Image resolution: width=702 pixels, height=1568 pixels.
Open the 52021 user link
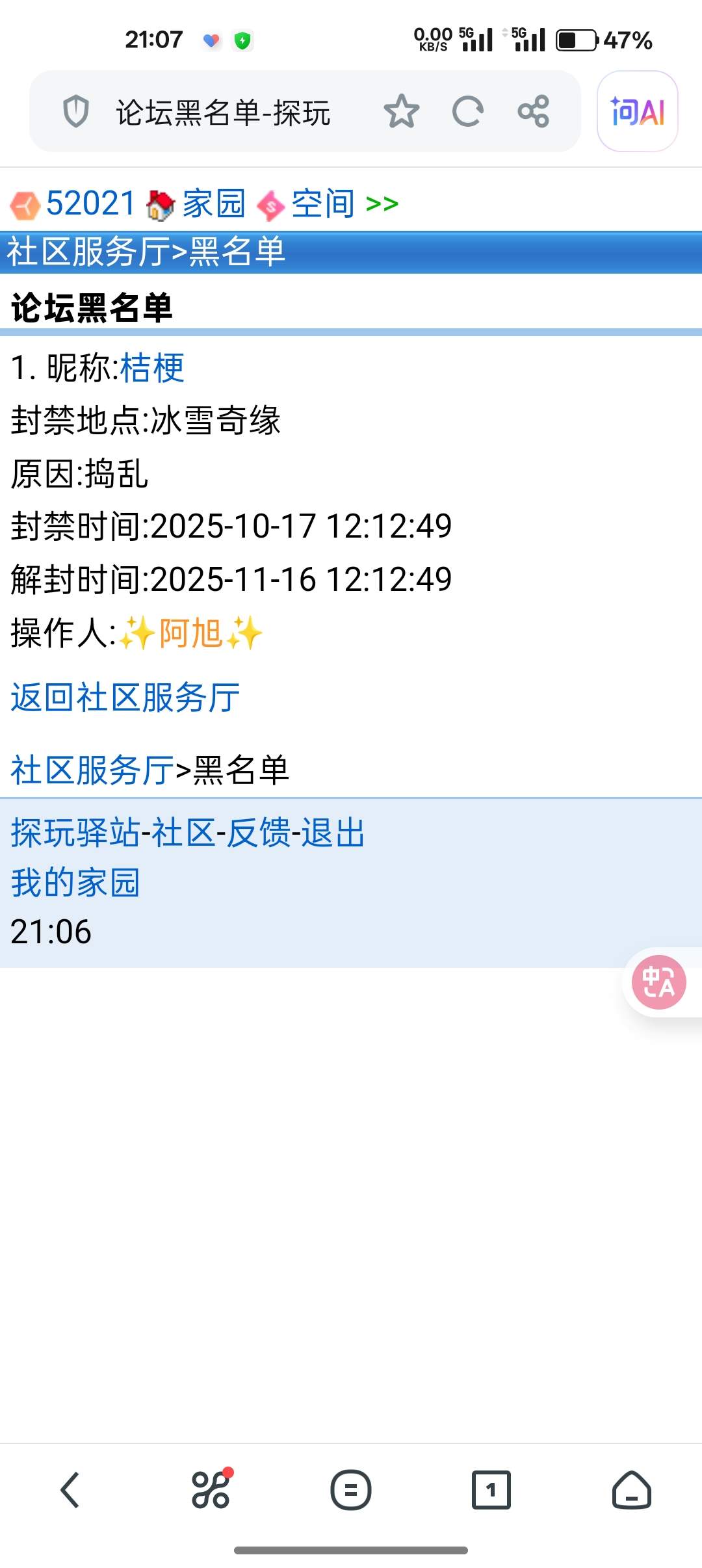click(x=90, y=203)
